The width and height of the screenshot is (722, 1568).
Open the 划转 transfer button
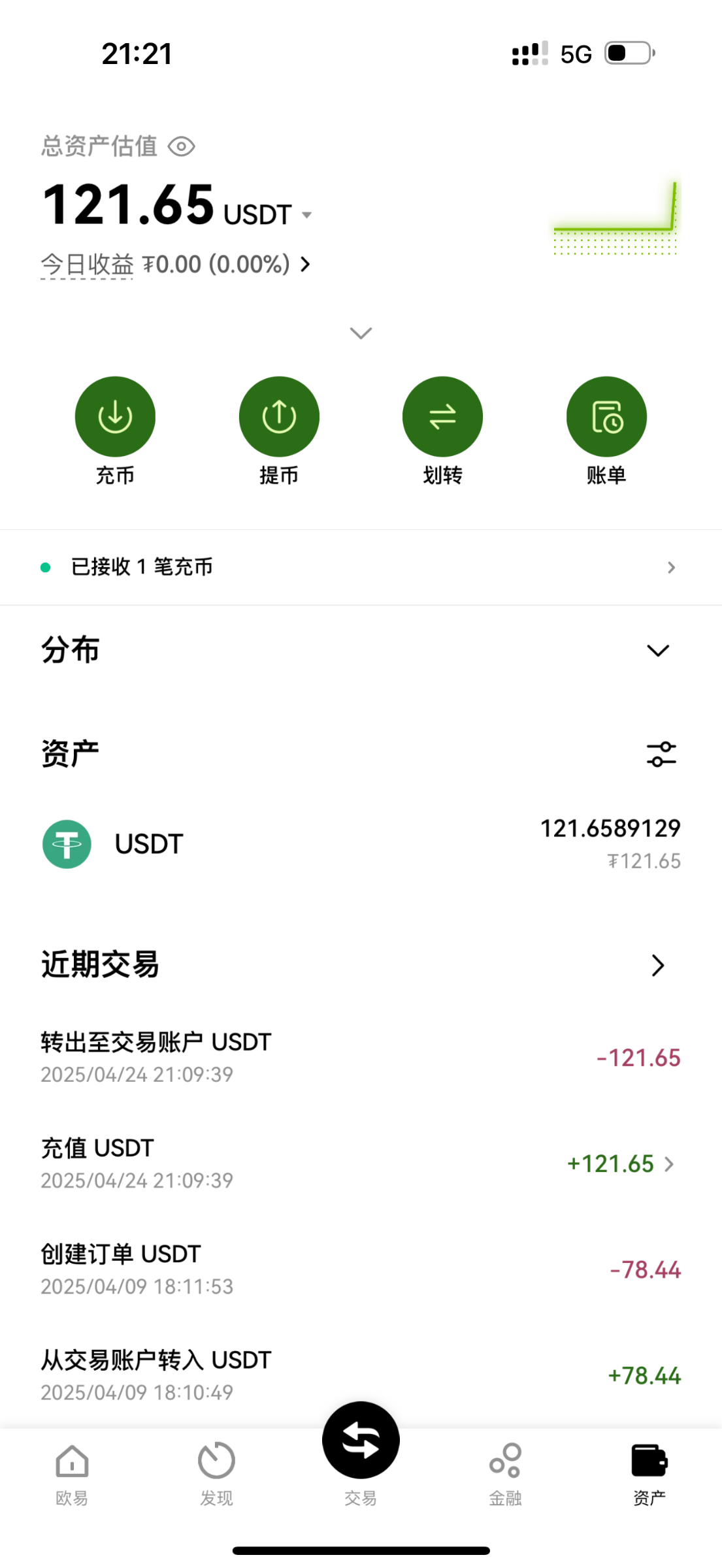coord(442,417)
